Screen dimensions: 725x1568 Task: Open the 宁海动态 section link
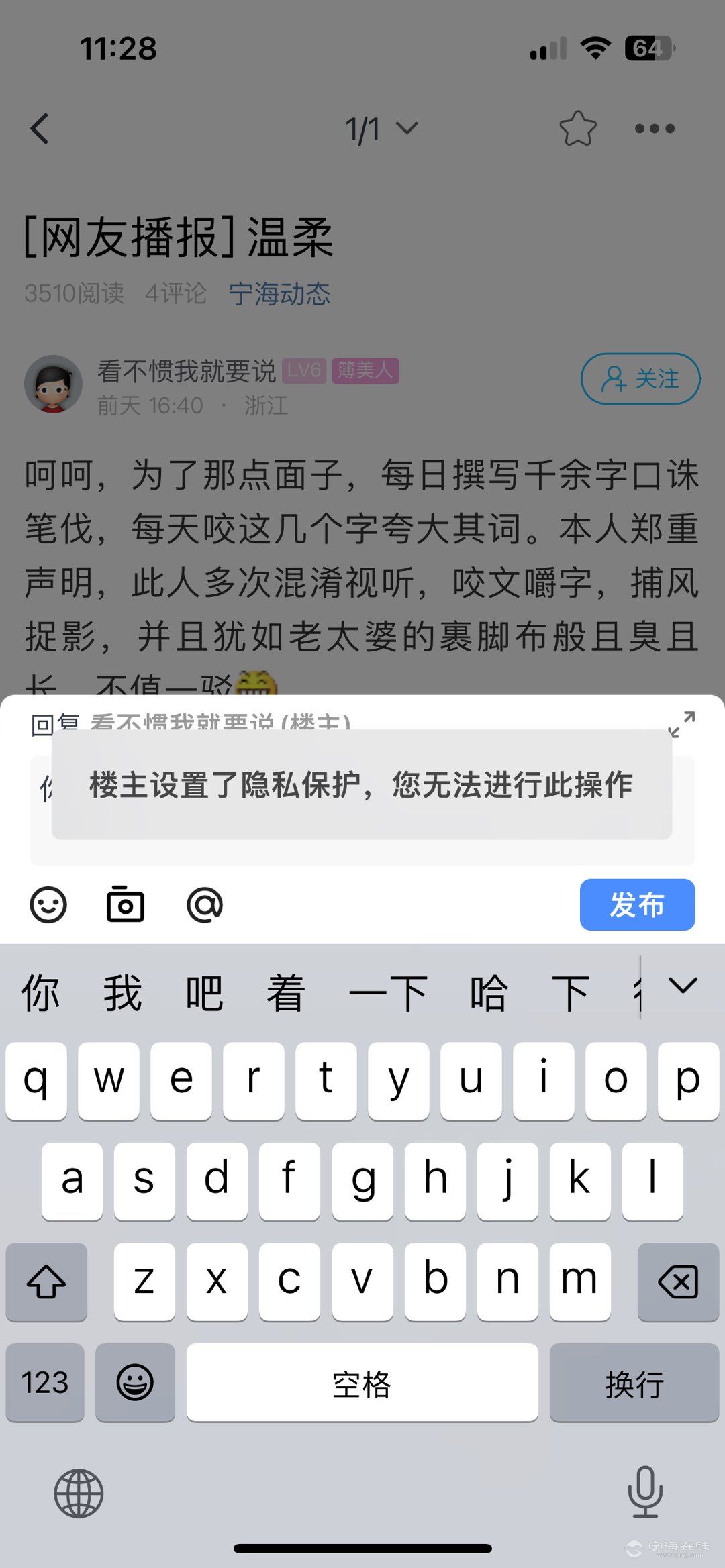click(x=279, y=294)
